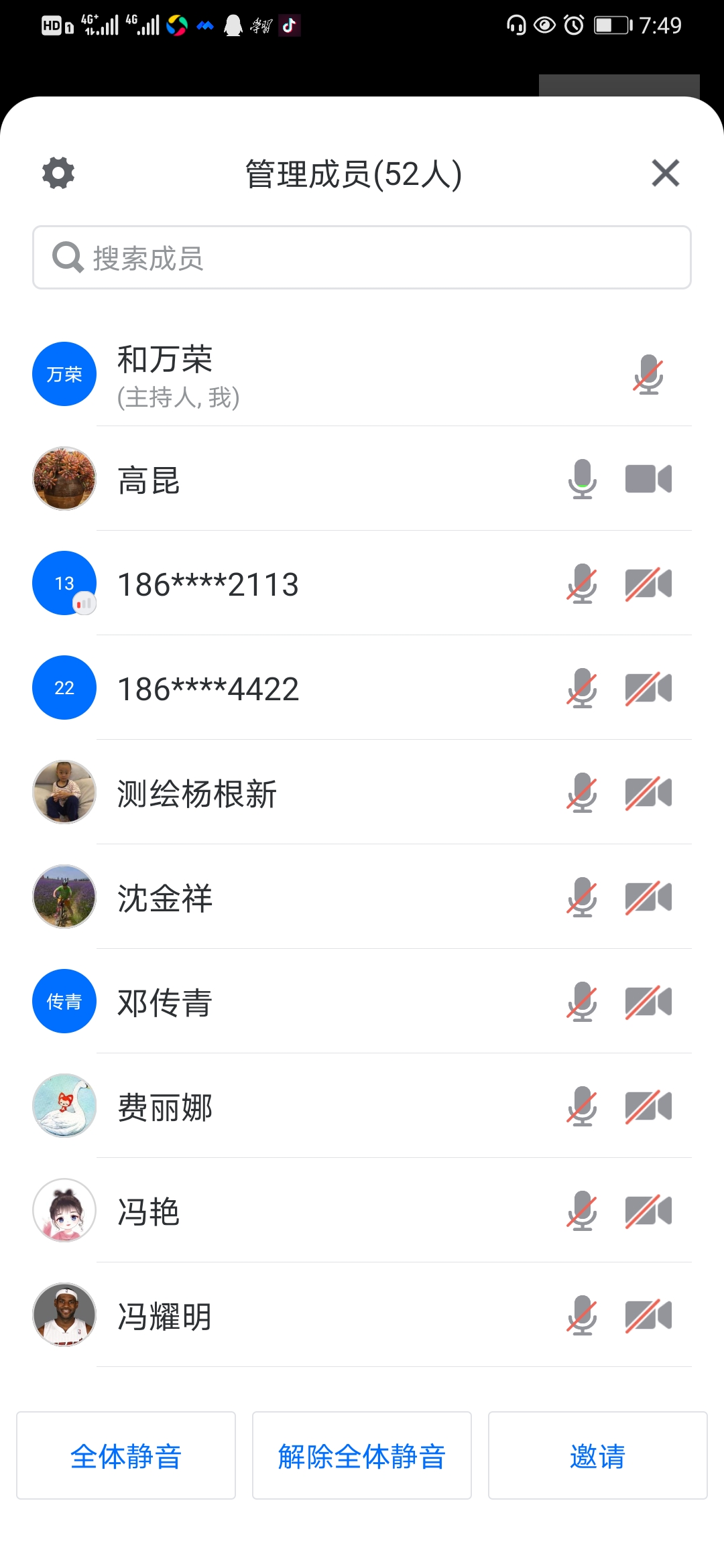The width and height of the screenshot is (724, 1568).
Task: Tap 费丽娜's camera icon
Action: (648, 1106)
